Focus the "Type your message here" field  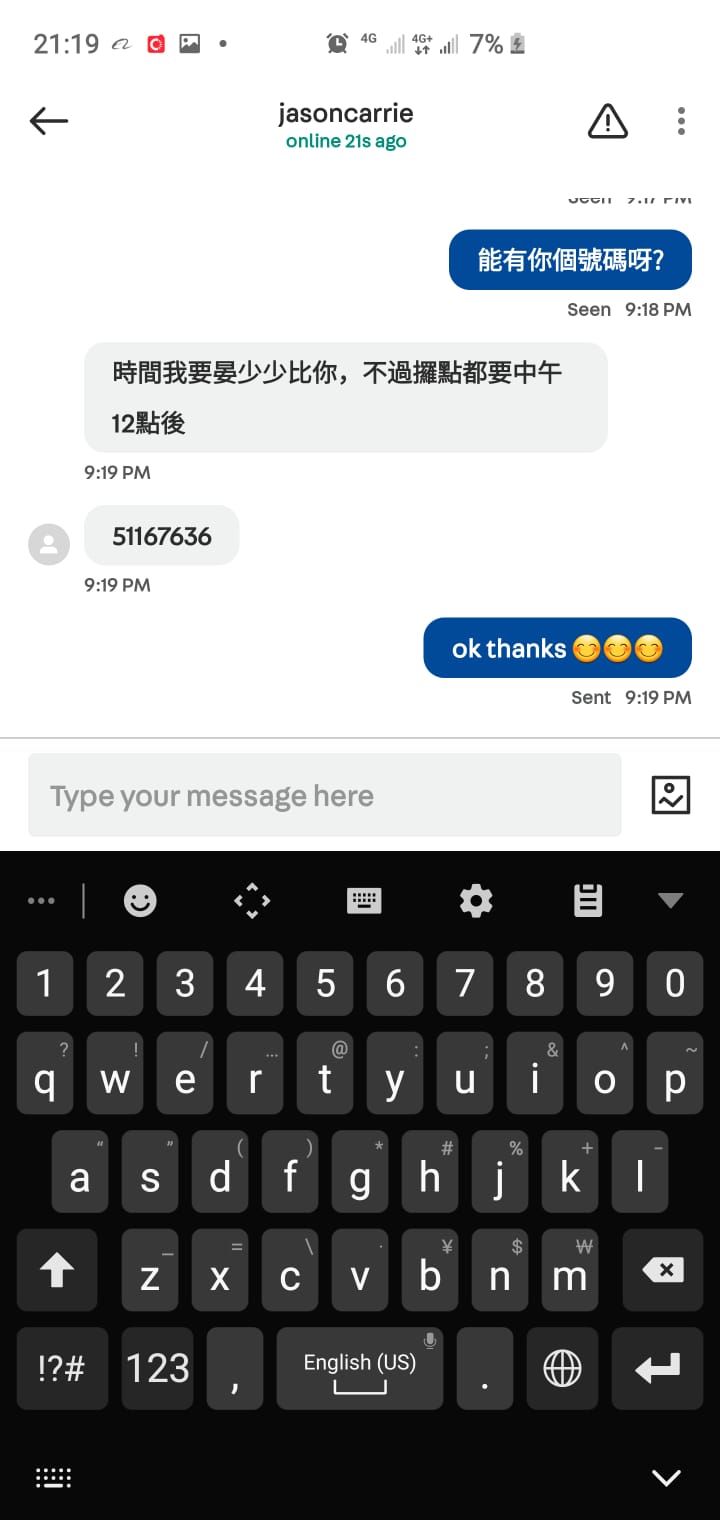(324, 795)
